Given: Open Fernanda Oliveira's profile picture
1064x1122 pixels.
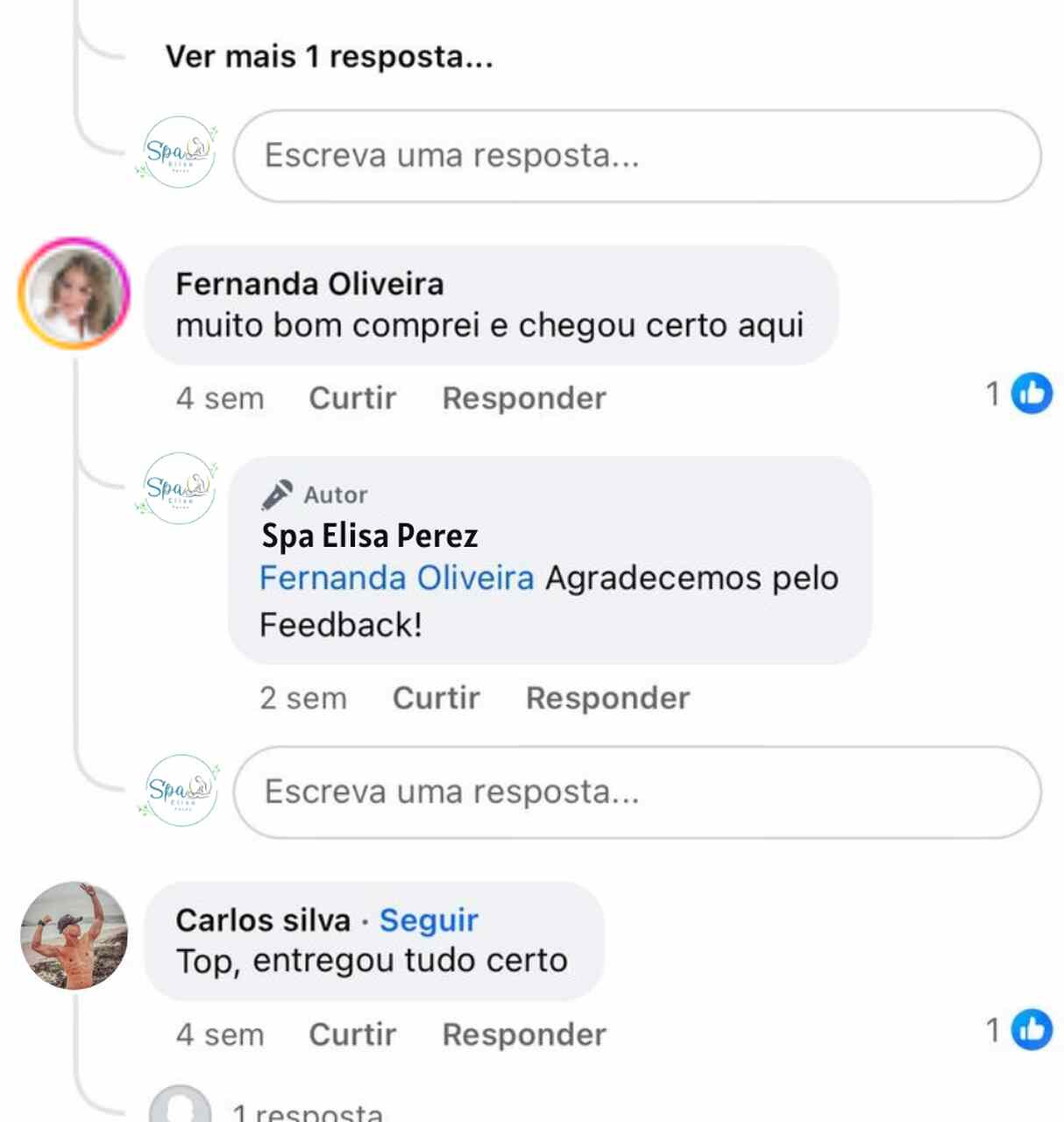Looking at the screenshot, I should click(x=74, y=294).
